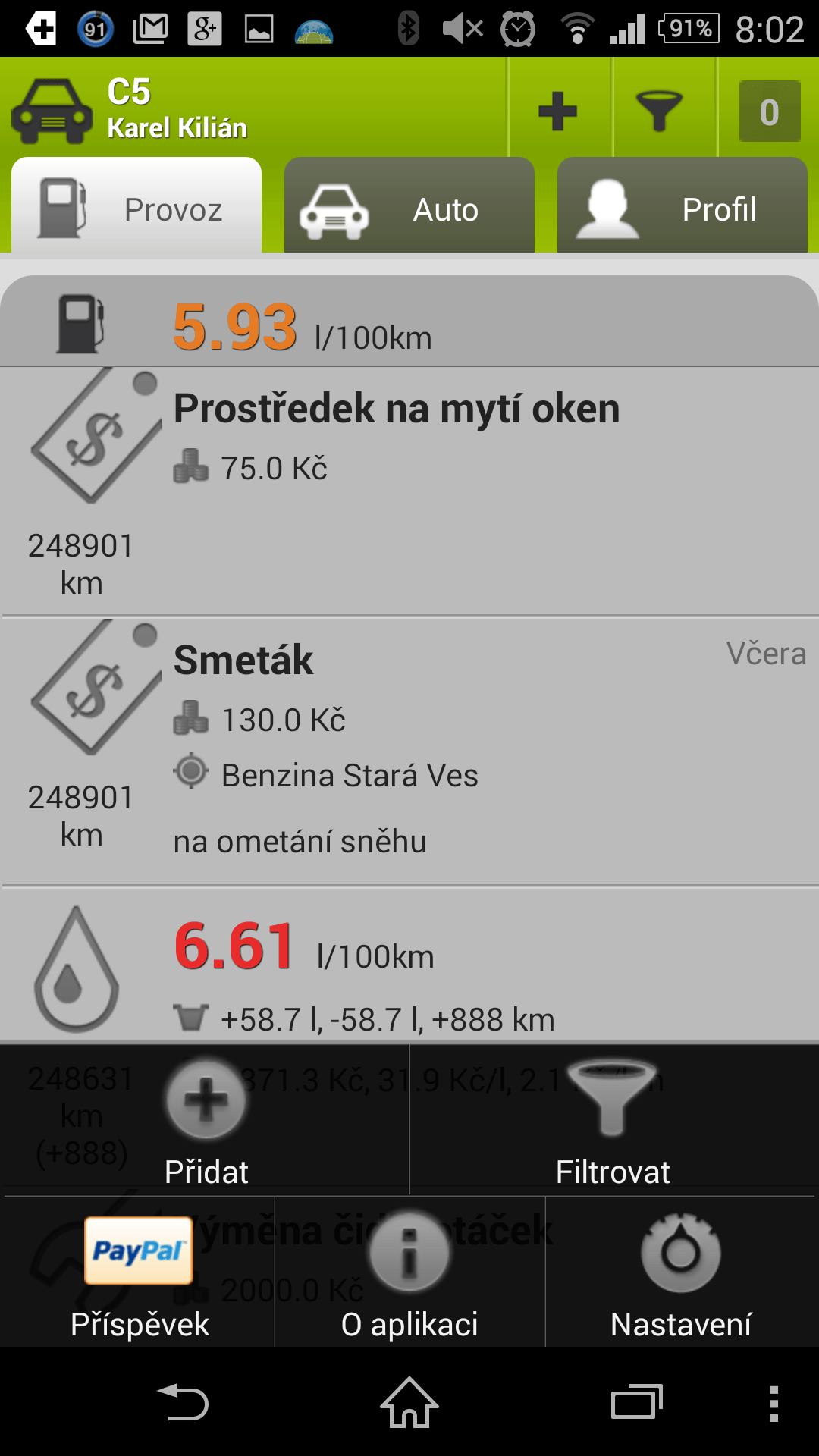Go back with the system back button
Viewport: 819px width, 1456px height.
coord(183,1403)
